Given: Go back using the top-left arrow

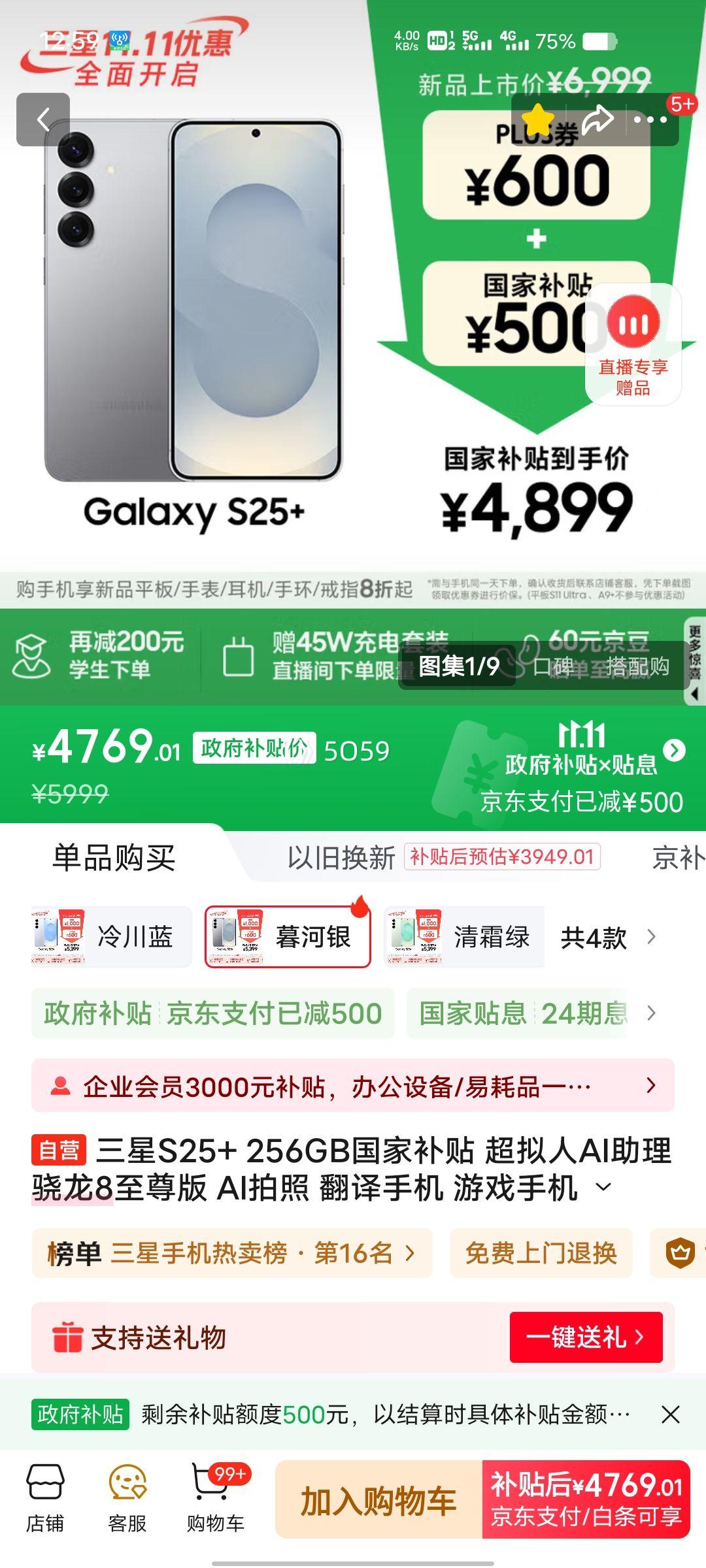Looking at the screenshot, I should click(43, 120).
